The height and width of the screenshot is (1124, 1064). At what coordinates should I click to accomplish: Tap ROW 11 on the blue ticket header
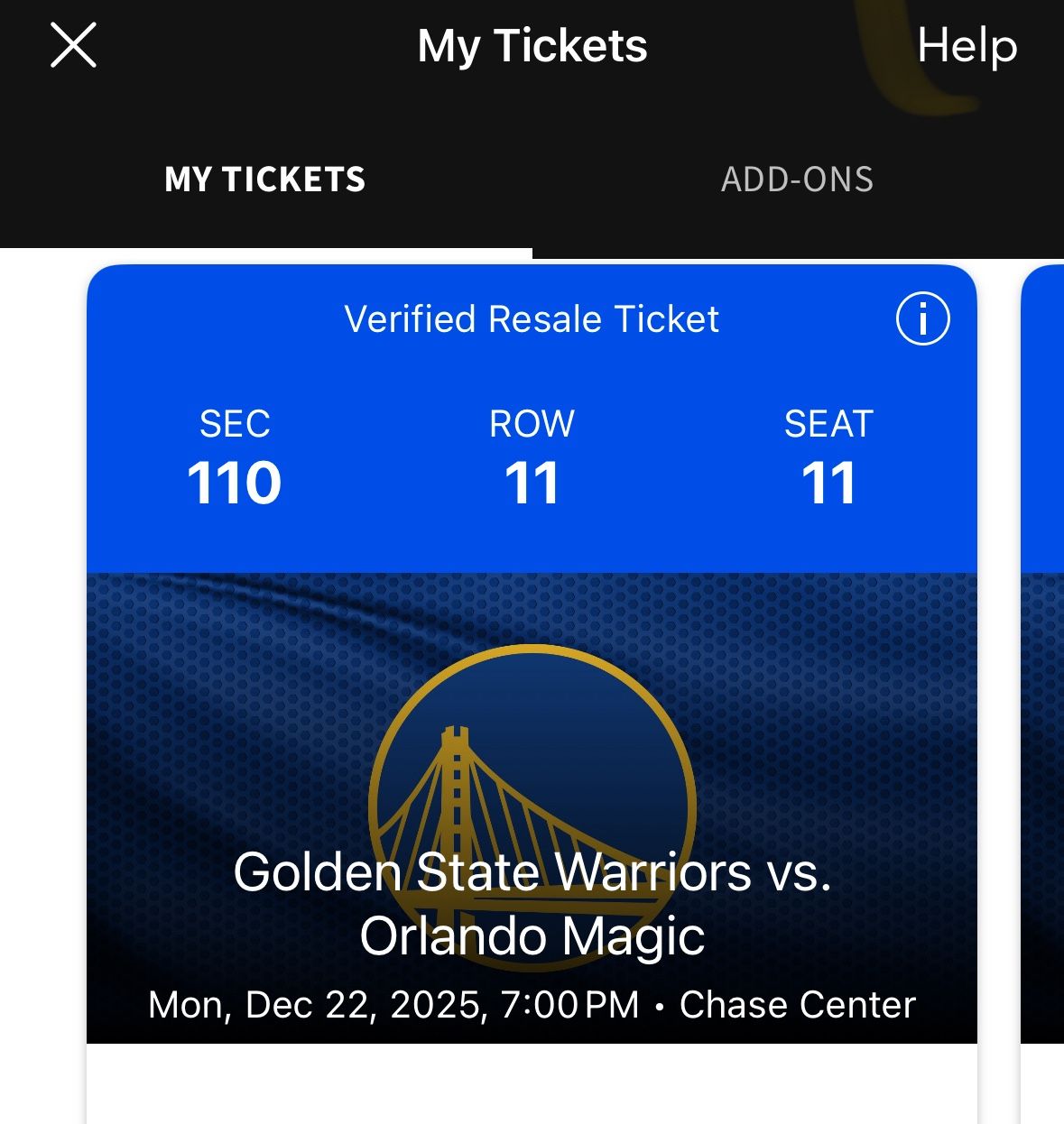[x=532, y=460]
